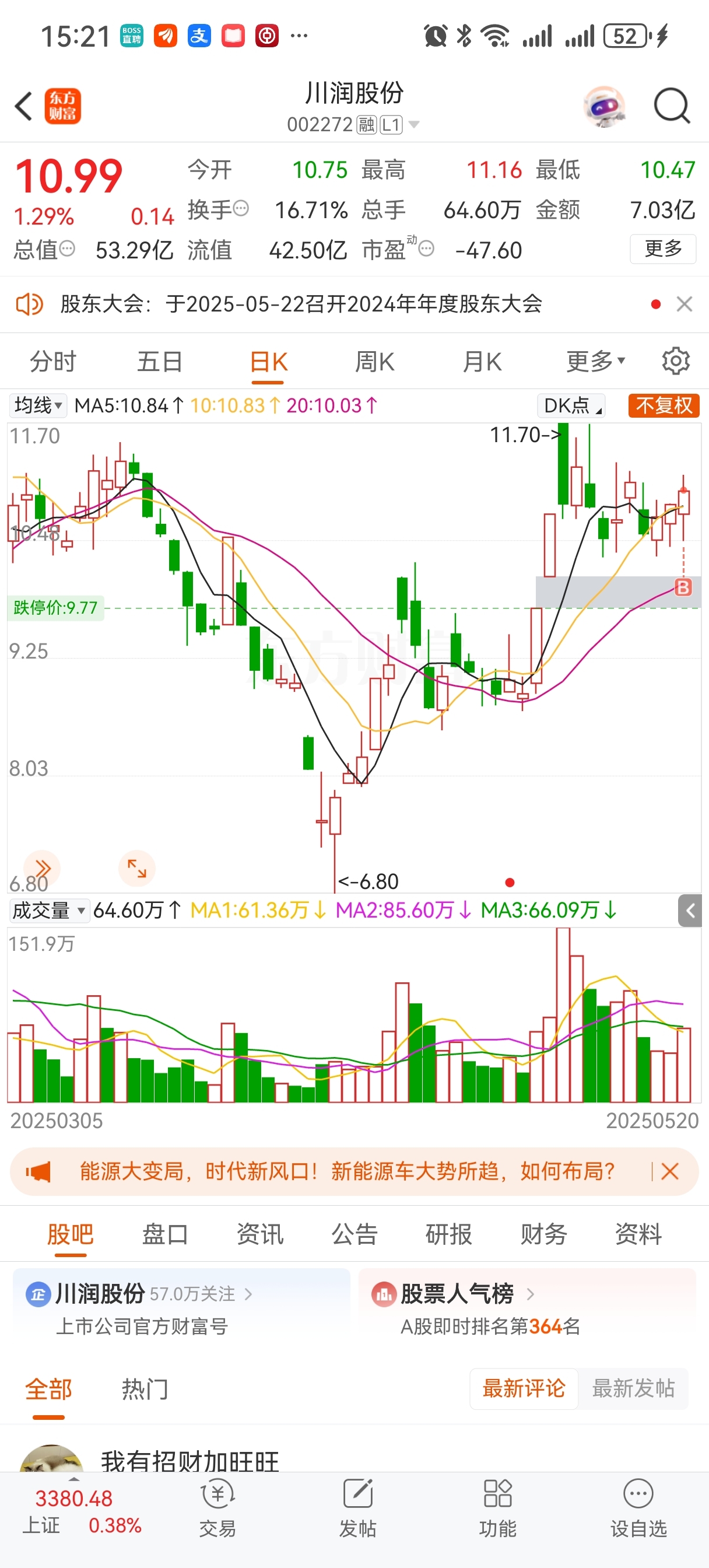Viewport: 709px width, 1568px height.
Task: Tap 更多 to show more quote data
Action: pyautogui.click(x=662, y=249)
